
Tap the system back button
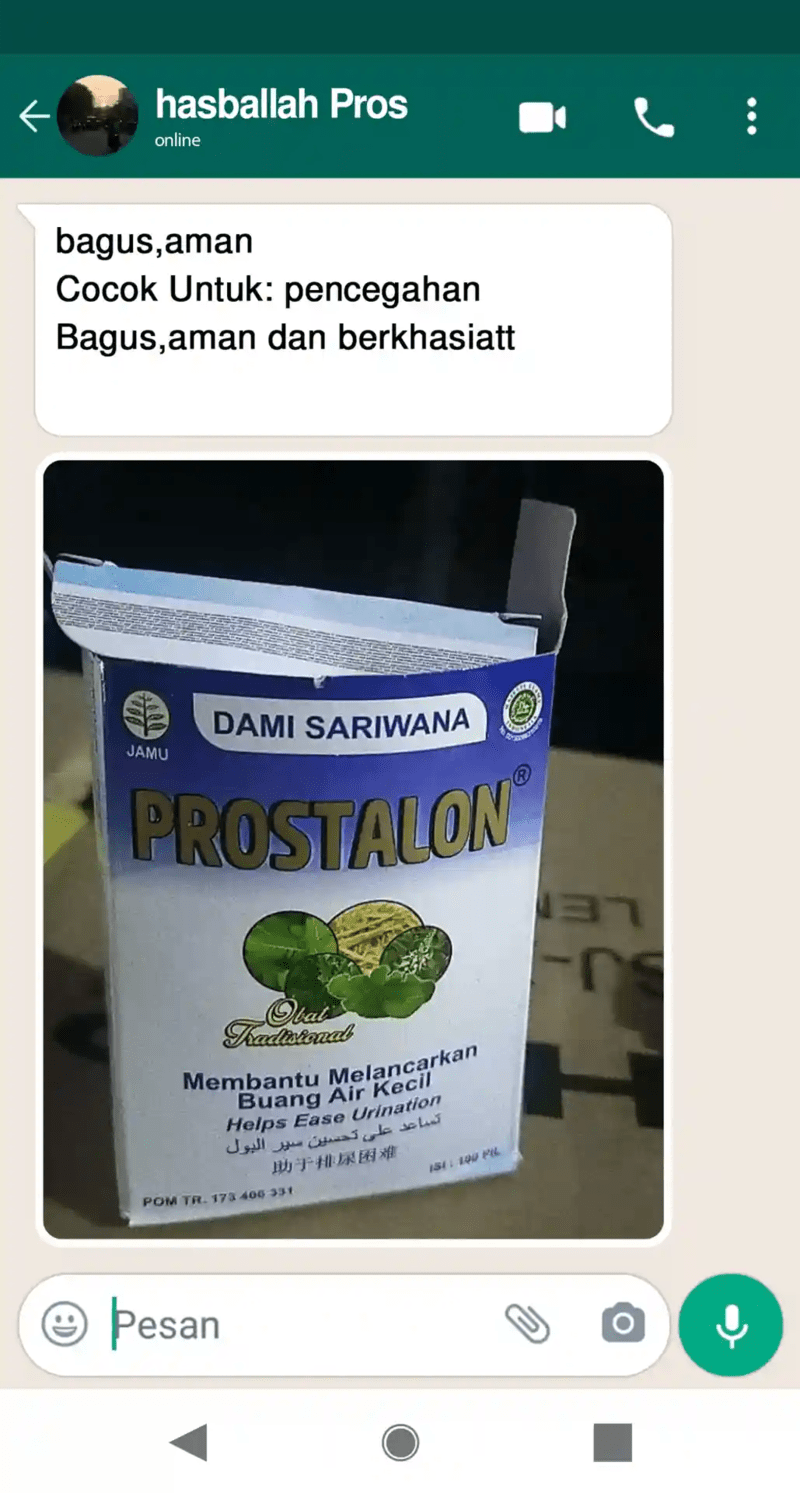pos(188,1442)
